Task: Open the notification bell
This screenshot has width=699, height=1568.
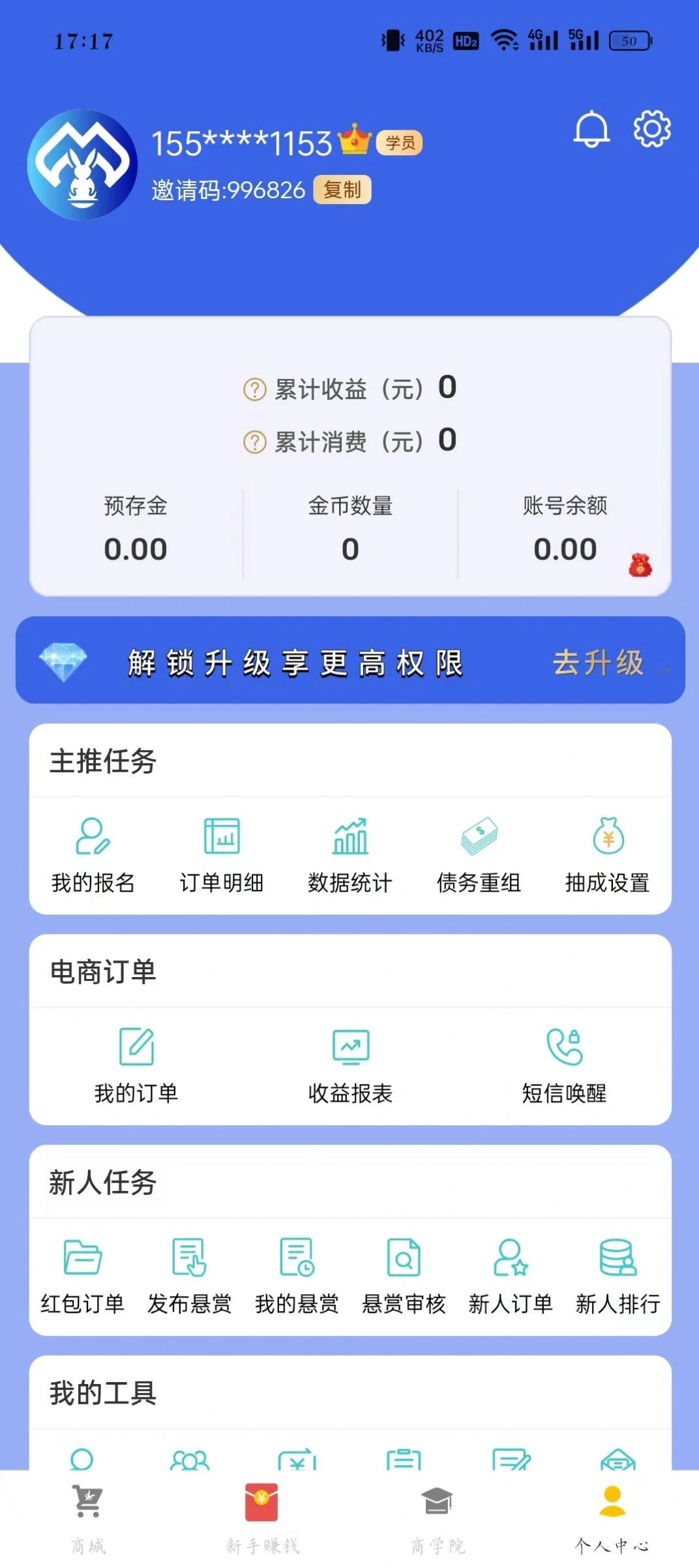Action: pyautogui.click(x=591, y=128)
